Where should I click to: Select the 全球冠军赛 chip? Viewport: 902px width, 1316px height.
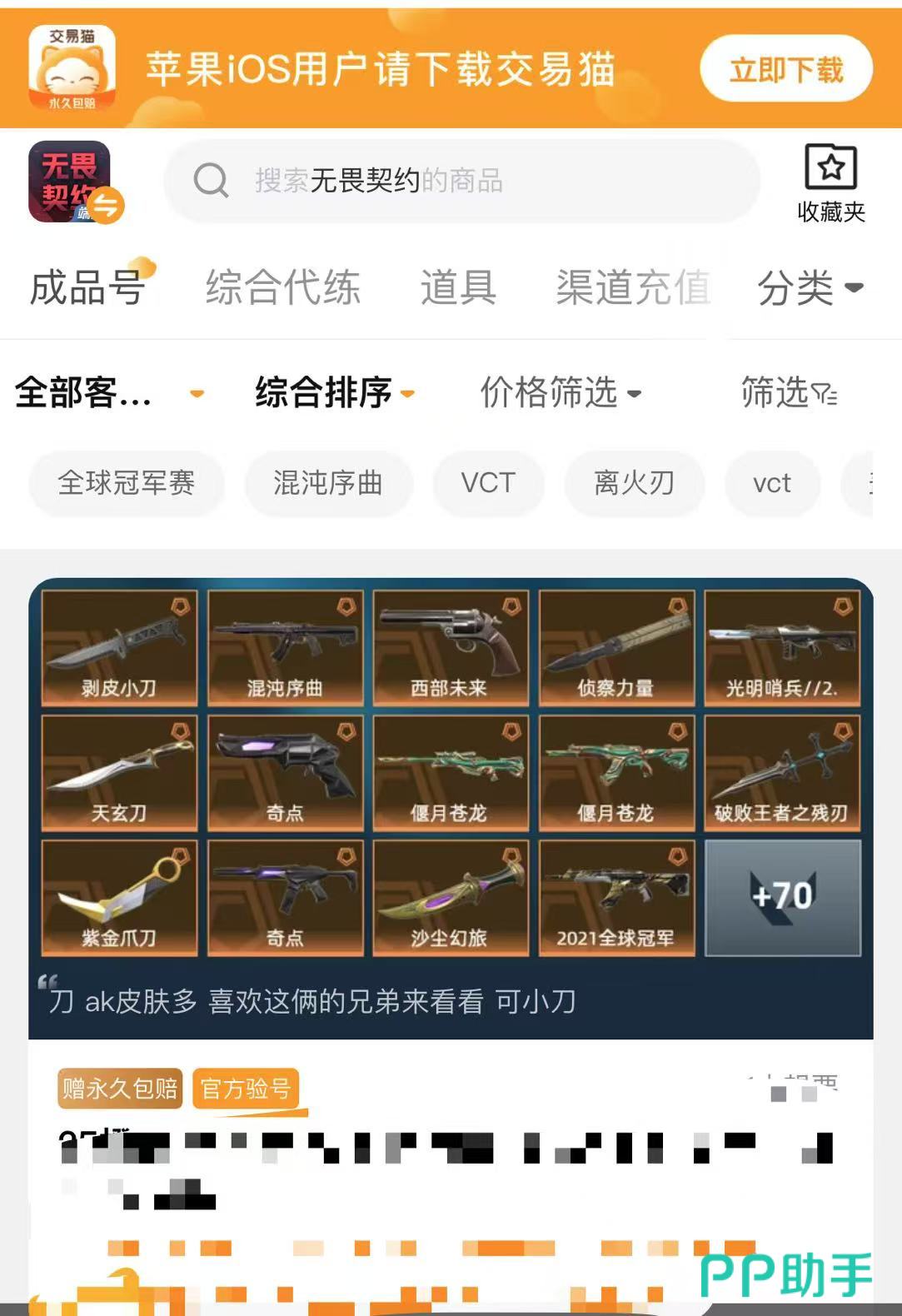point(126,483)
